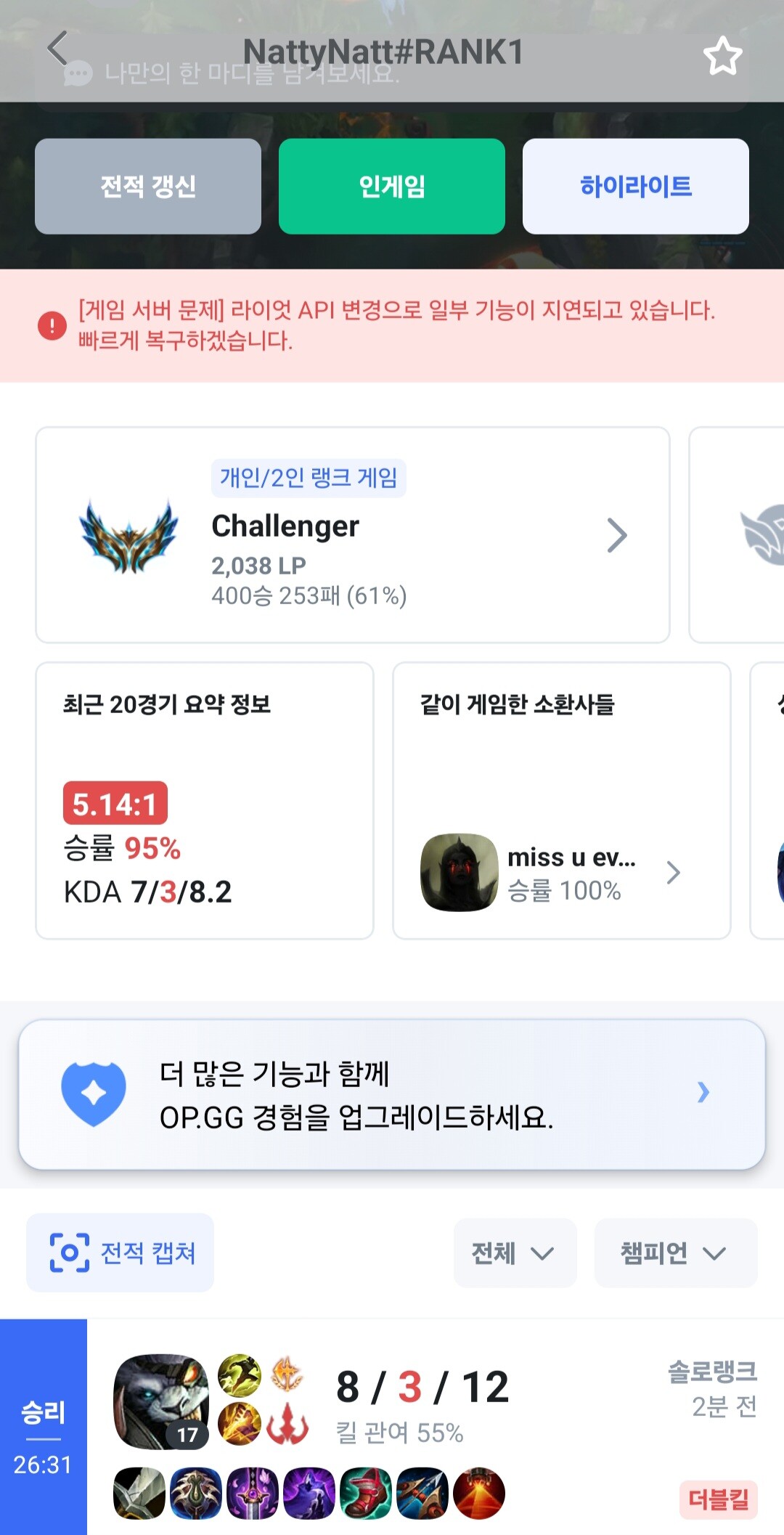The height and width of the screenshot is (1535, 784).
Task: Expand the 전체 queue filter dropdown
Action: [515, 1253]
